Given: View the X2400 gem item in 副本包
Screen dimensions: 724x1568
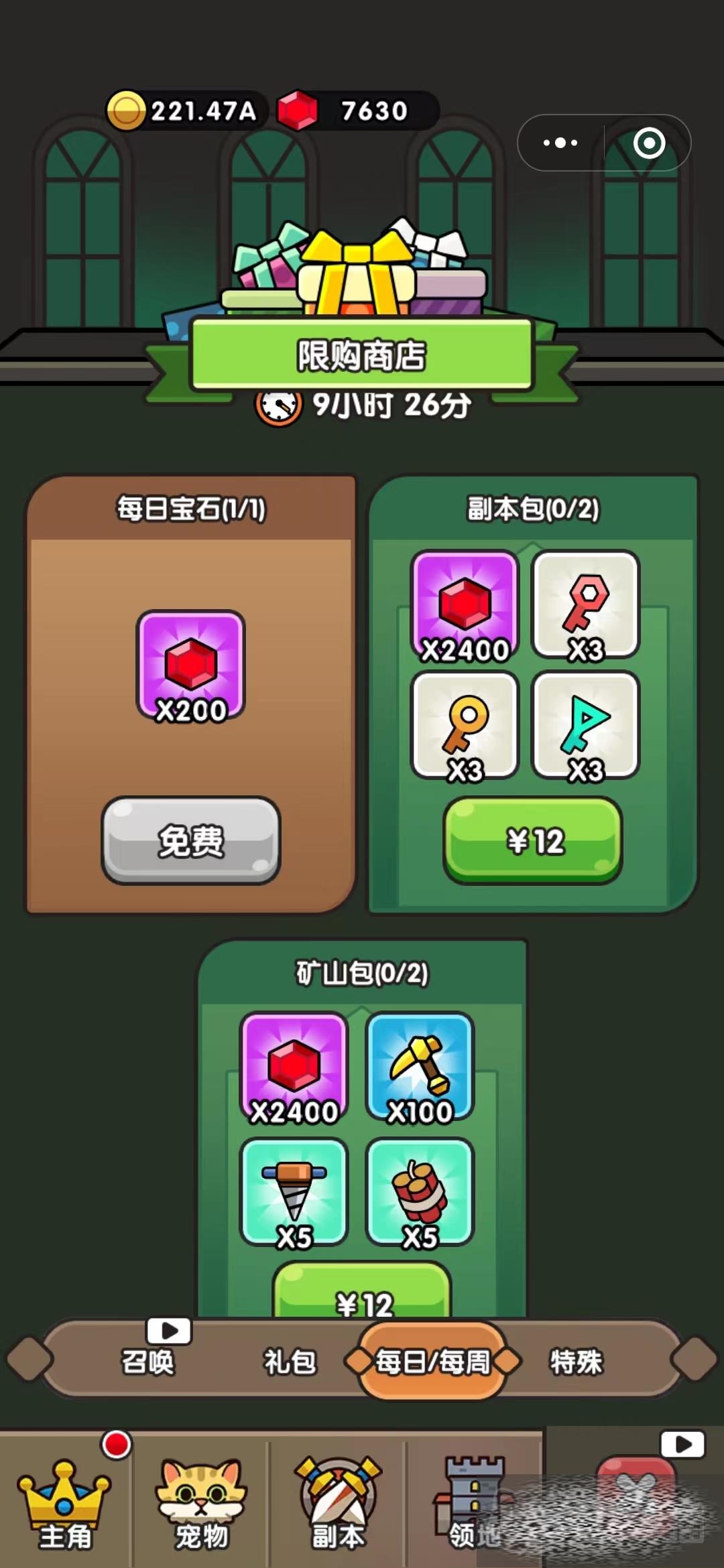Looking at the screenshot, I should pyautogui.click(x=465, y=606).
